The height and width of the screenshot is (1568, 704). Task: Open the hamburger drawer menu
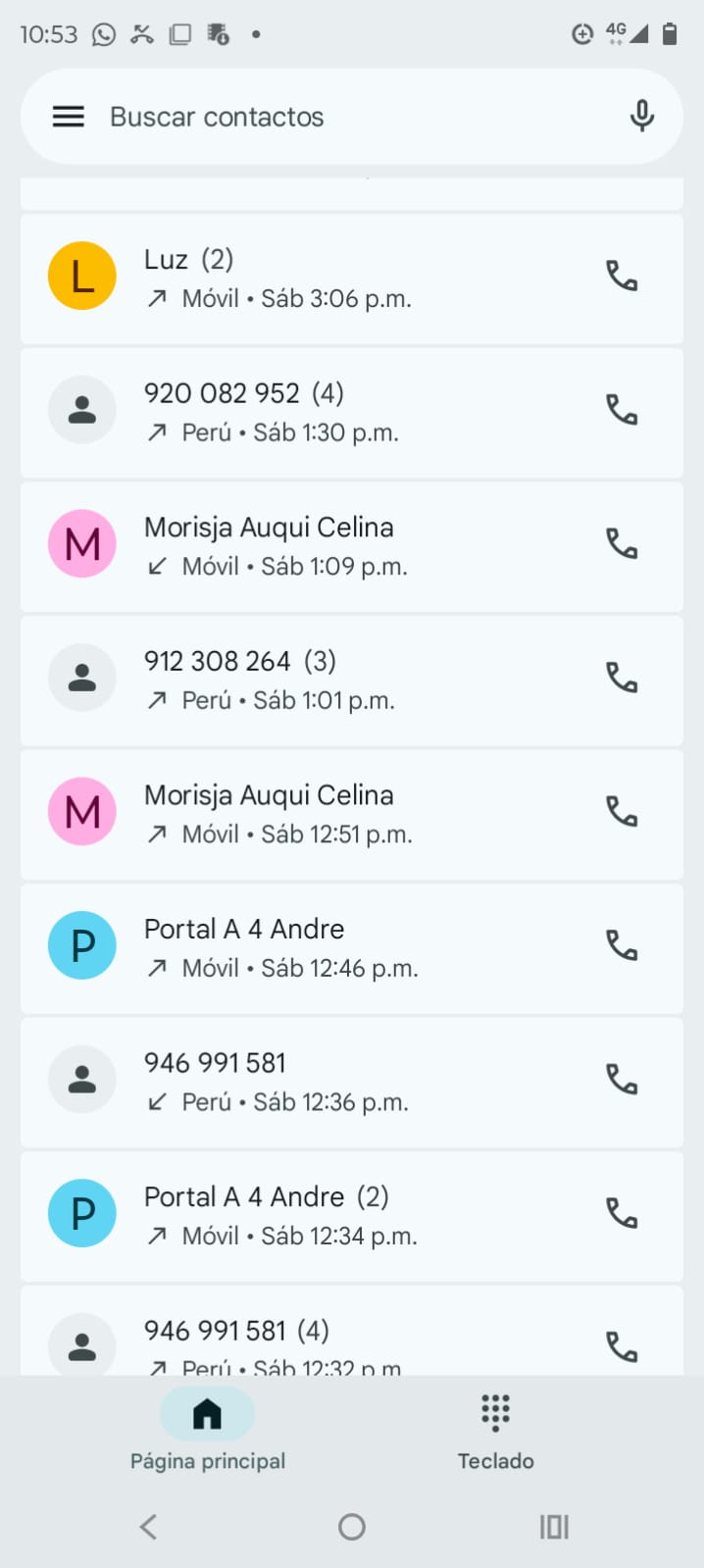(x=68, y=117)
